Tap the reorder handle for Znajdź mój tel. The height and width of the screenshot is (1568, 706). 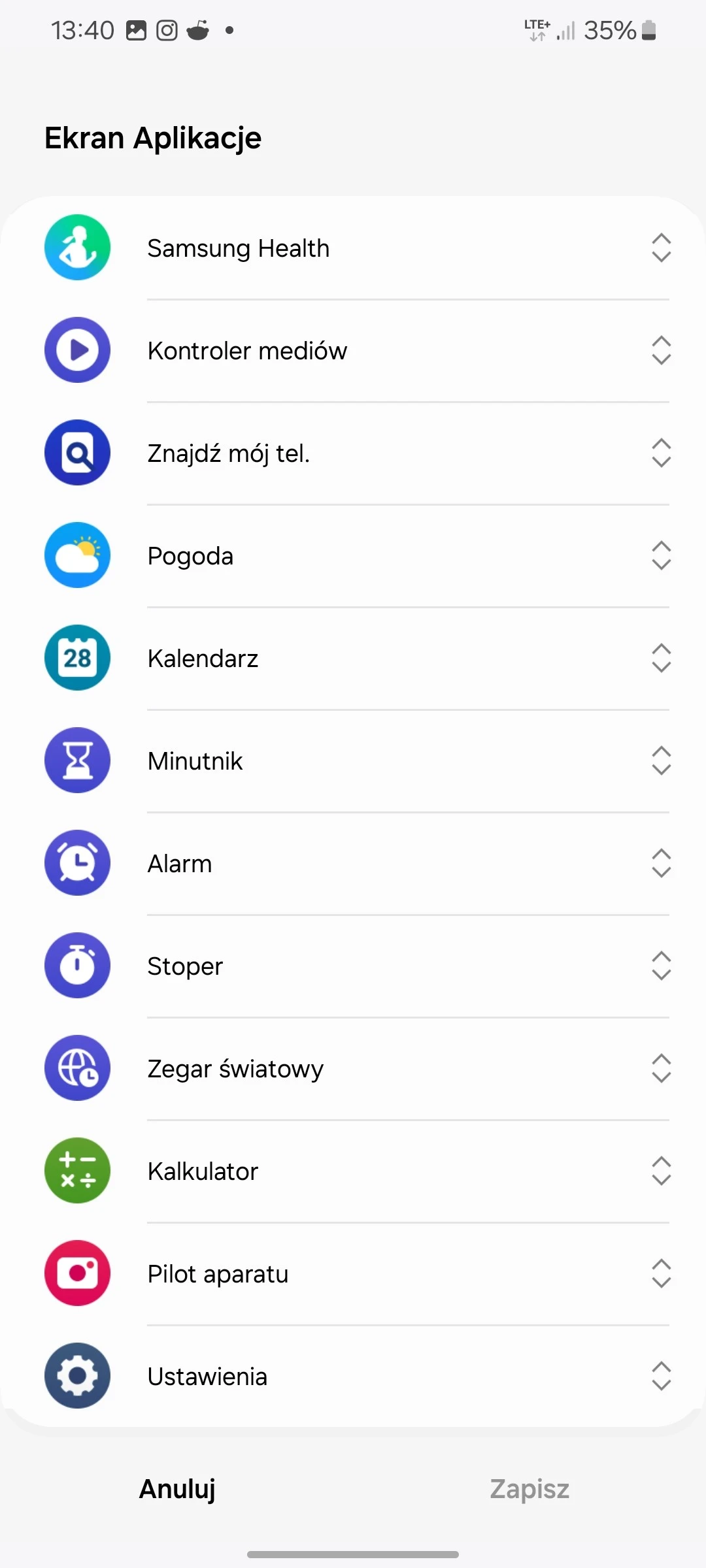[662, 453]
